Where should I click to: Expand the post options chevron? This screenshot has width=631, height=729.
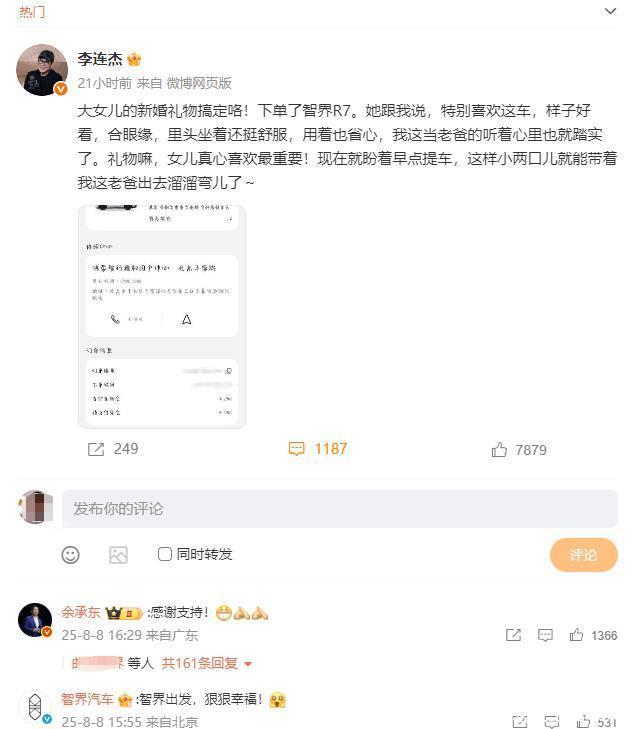click(610, 11)
